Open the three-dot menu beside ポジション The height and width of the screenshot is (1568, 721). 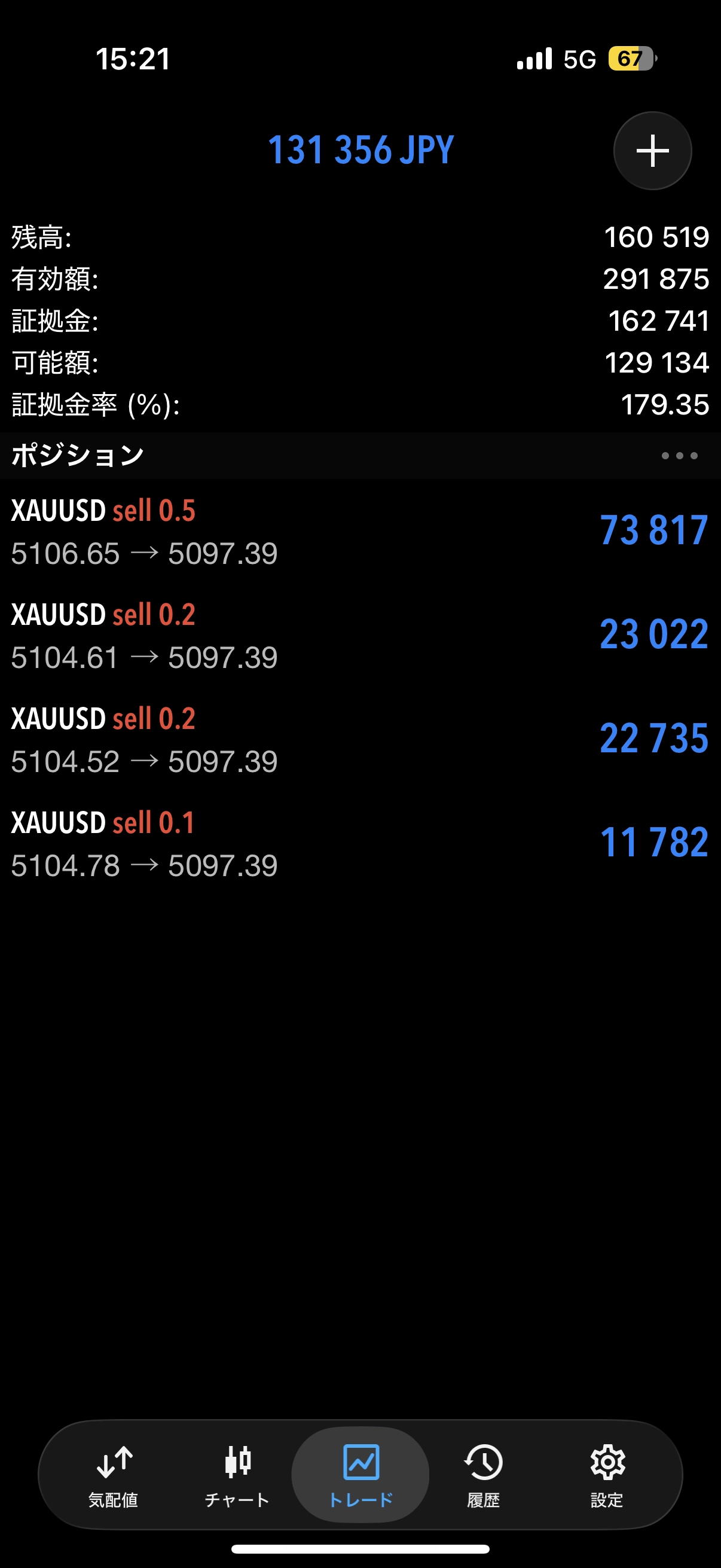[x=679, y=455]
